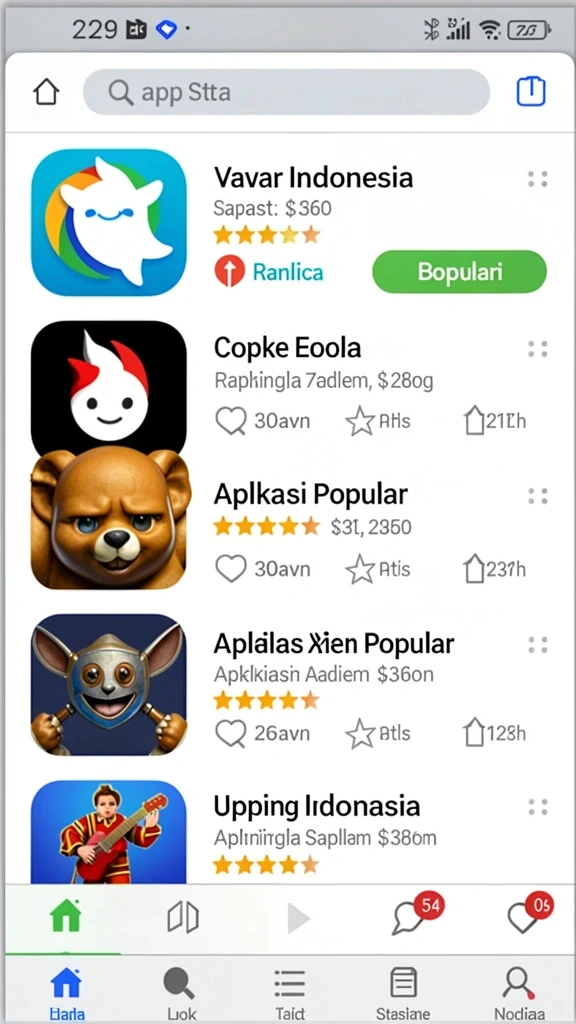
Task: Open options dots for Aplkasi Popular
Action: (537, 497)
